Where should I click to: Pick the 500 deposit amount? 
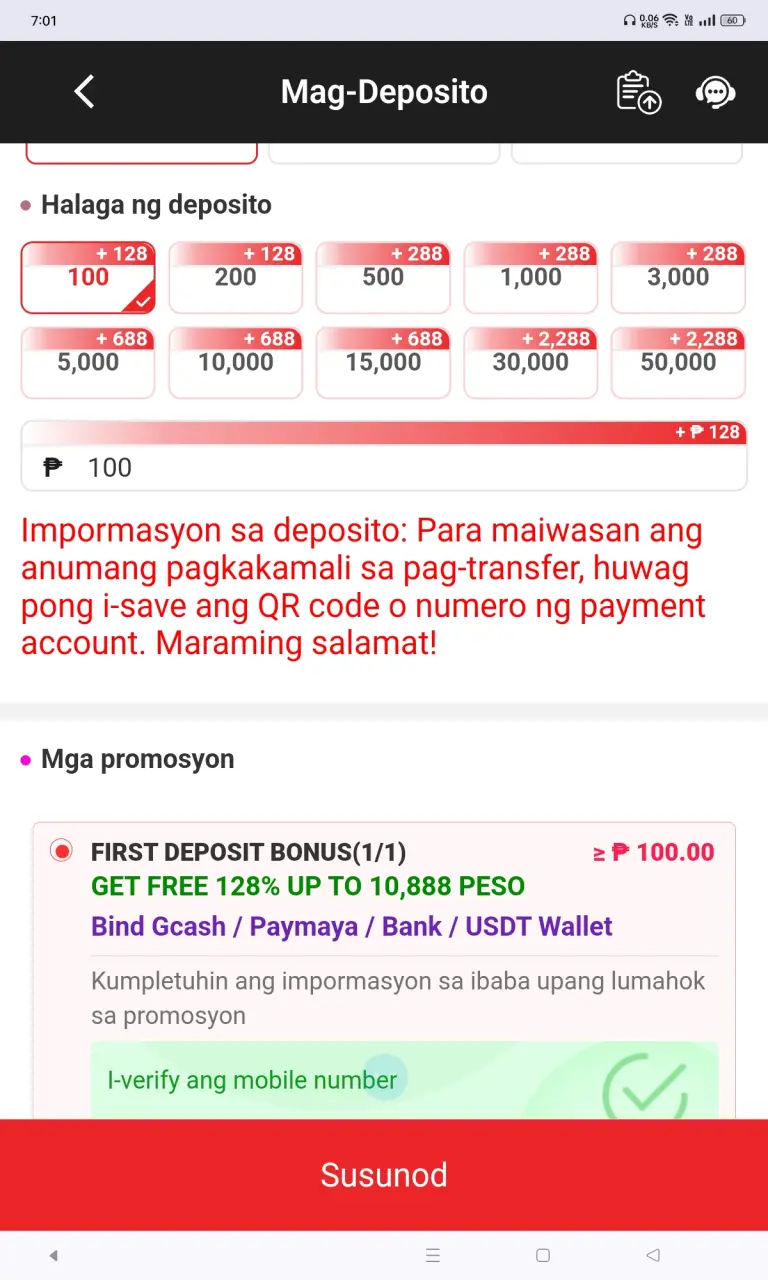click(383, 277)
